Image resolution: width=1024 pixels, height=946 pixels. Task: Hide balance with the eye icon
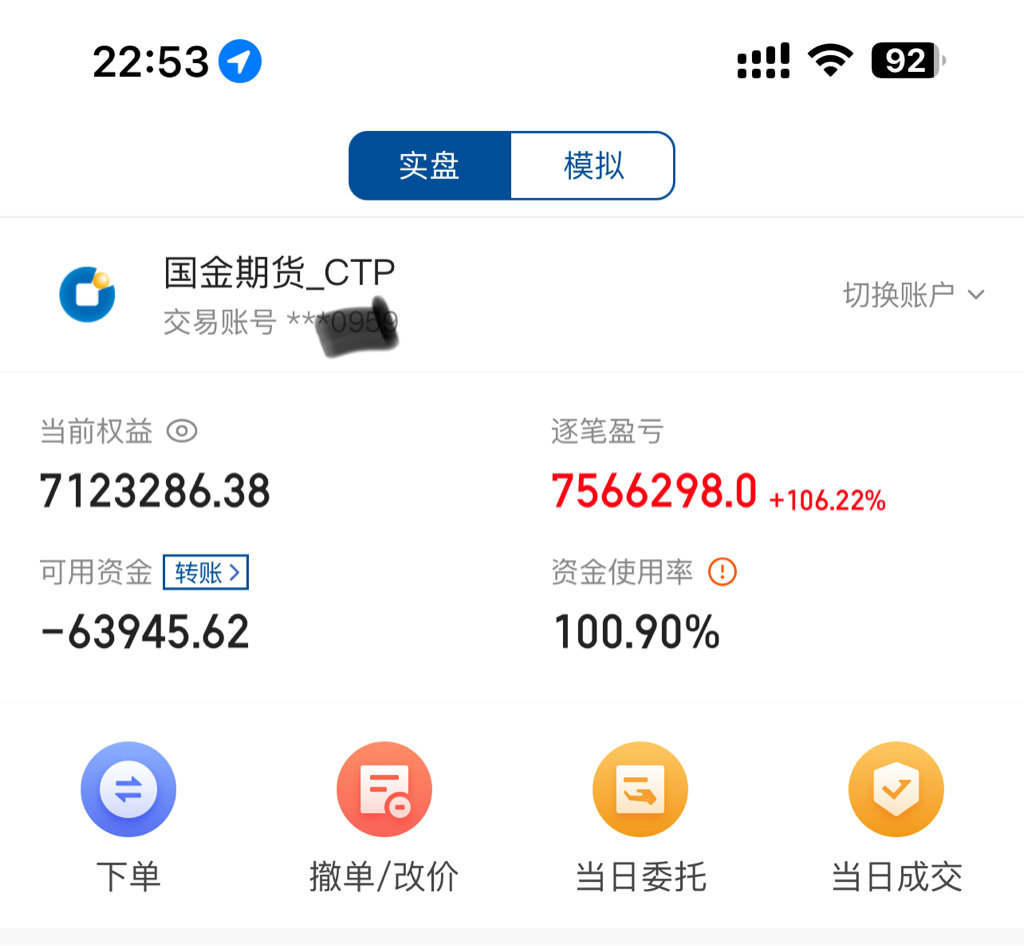pyautogui.click(x=182, y=432)
